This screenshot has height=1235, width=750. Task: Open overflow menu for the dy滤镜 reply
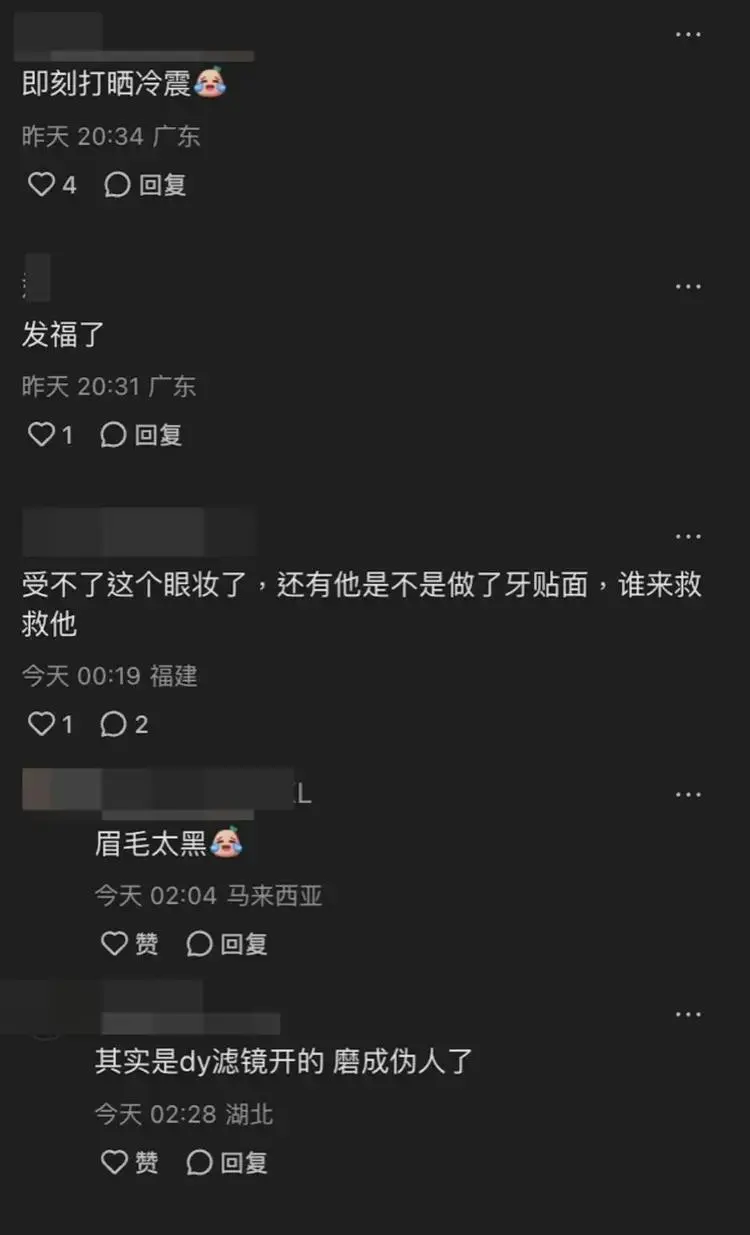(x=688, y=1014)
